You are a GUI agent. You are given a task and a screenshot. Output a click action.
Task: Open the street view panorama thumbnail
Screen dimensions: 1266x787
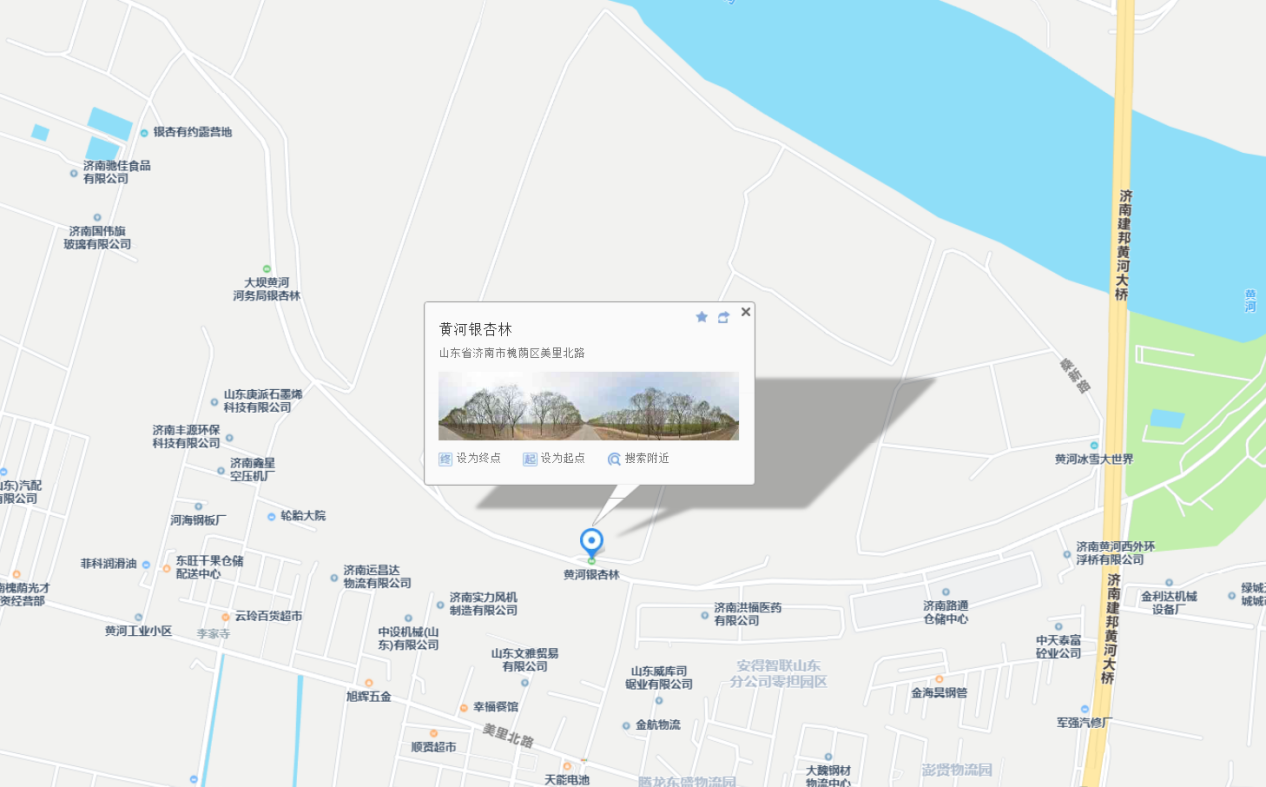(x=589, y=406)
